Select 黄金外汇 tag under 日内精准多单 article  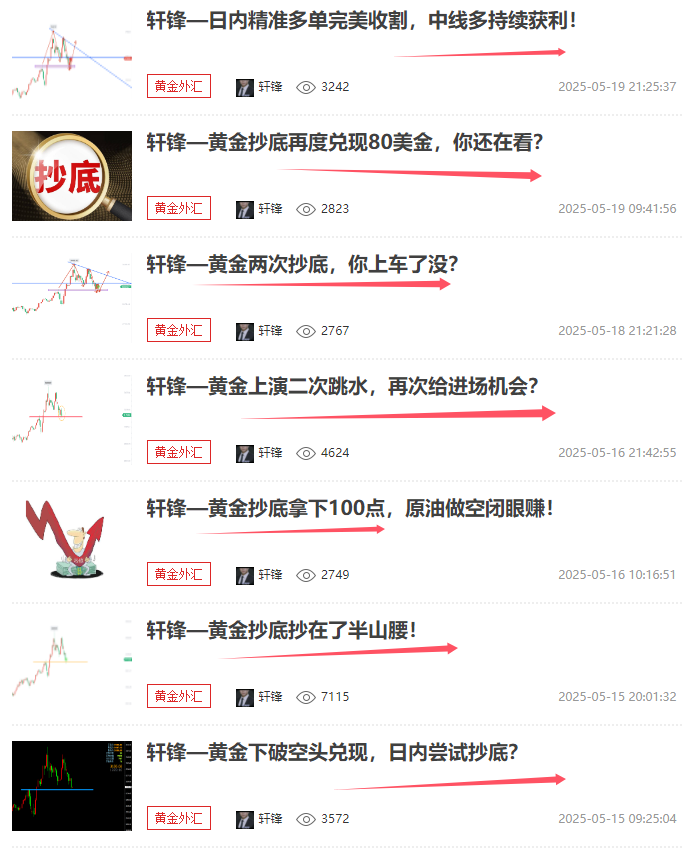tap(179, 87)
